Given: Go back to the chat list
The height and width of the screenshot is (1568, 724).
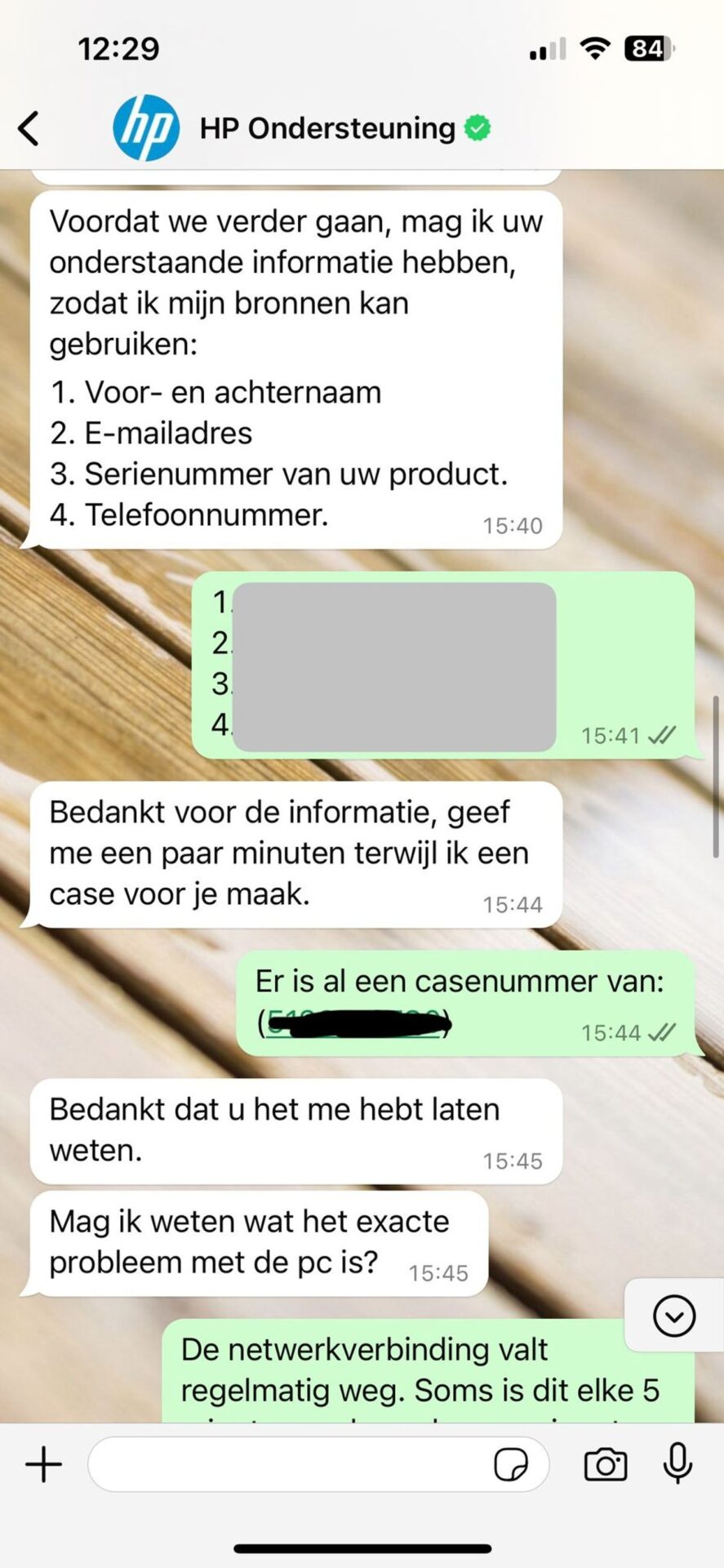Looking at the screenshot, I should point(29,128).
